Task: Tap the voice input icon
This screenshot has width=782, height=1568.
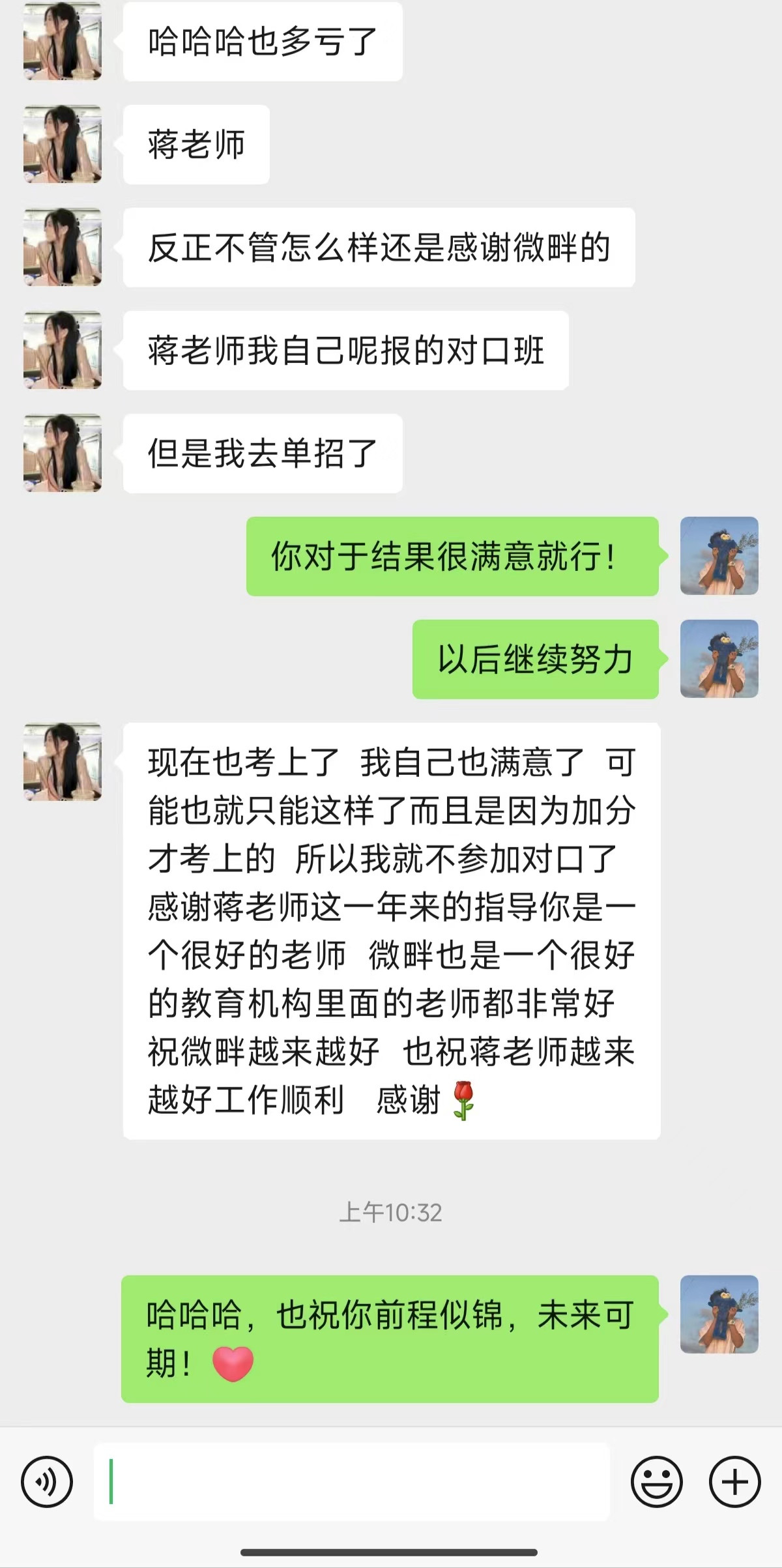Action: (x=47, y=1481)
